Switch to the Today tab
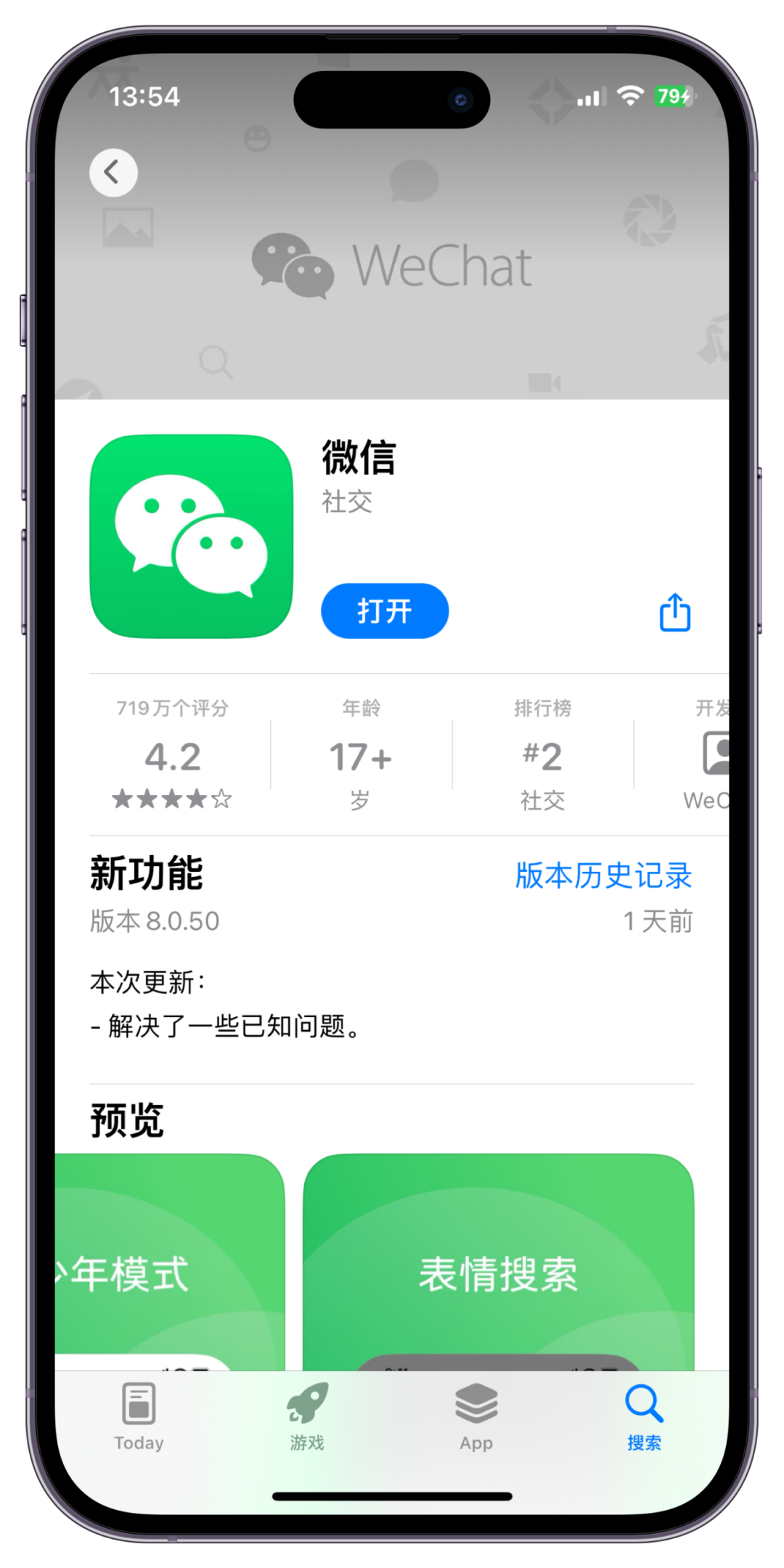 click(139, 1417)
